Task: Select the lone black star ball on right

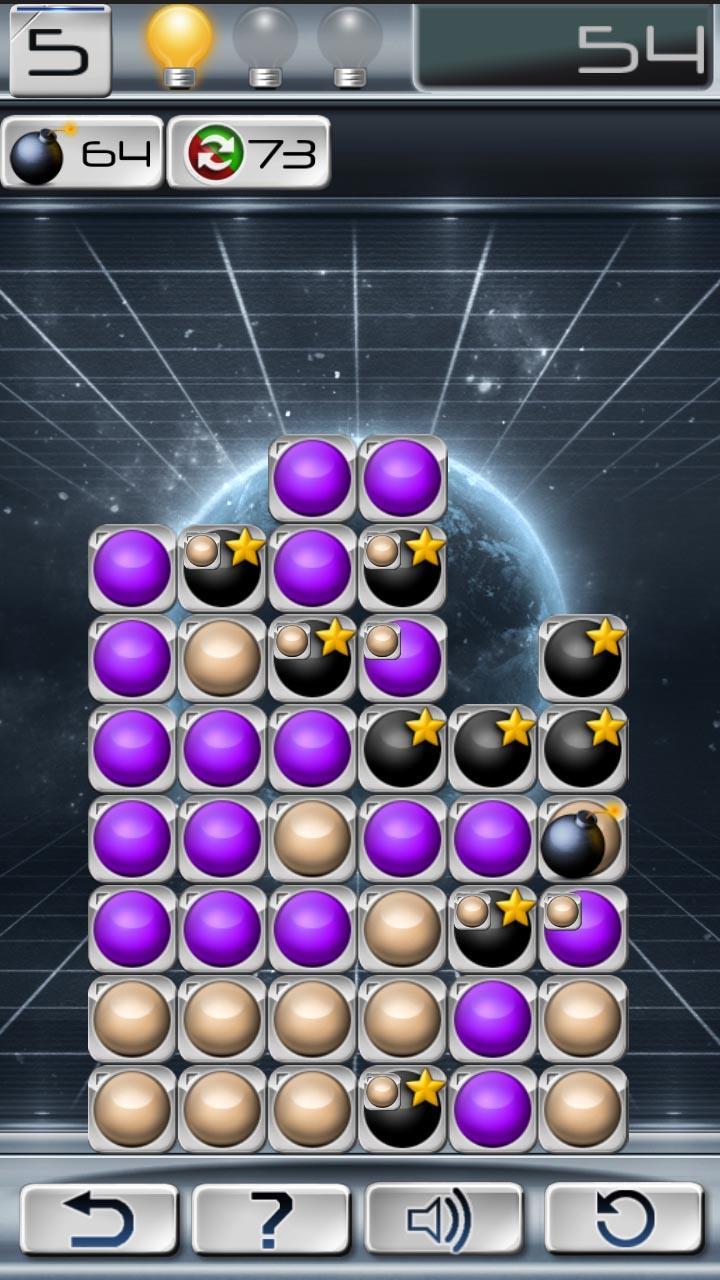Action: click(x=582, y=657)
